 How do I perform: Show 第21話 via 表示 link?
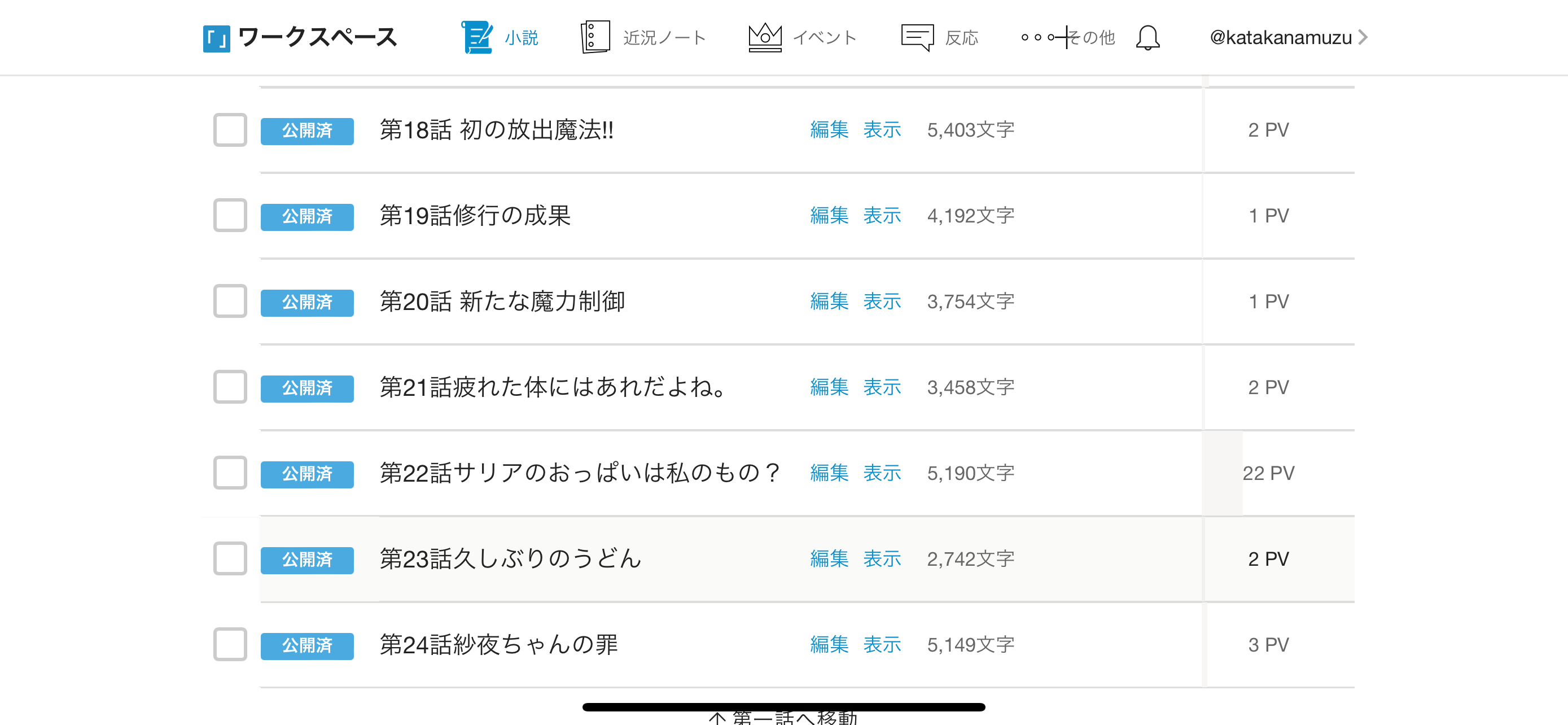click(x=882, y=387)
